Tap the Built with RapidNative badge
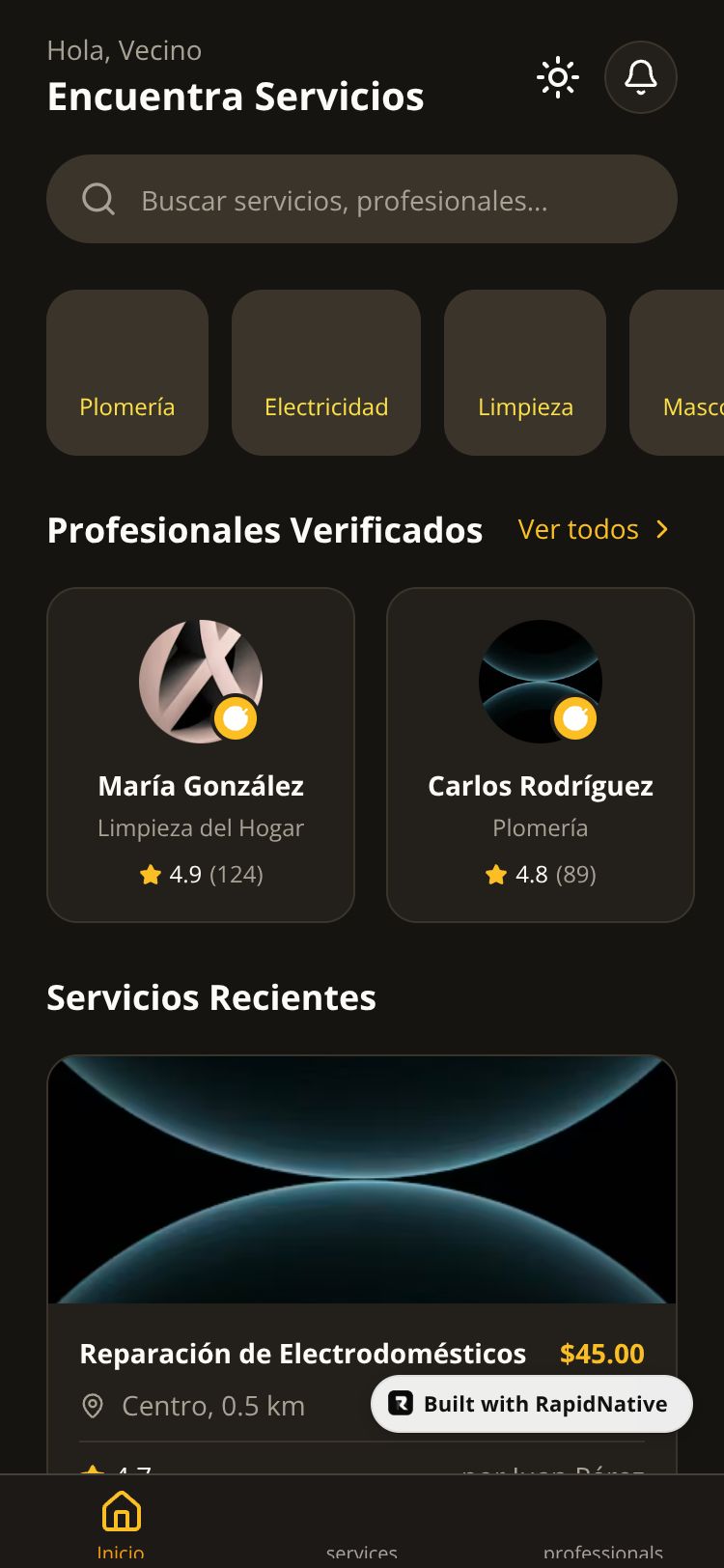724x1568 pixels. pos(532,1404)
